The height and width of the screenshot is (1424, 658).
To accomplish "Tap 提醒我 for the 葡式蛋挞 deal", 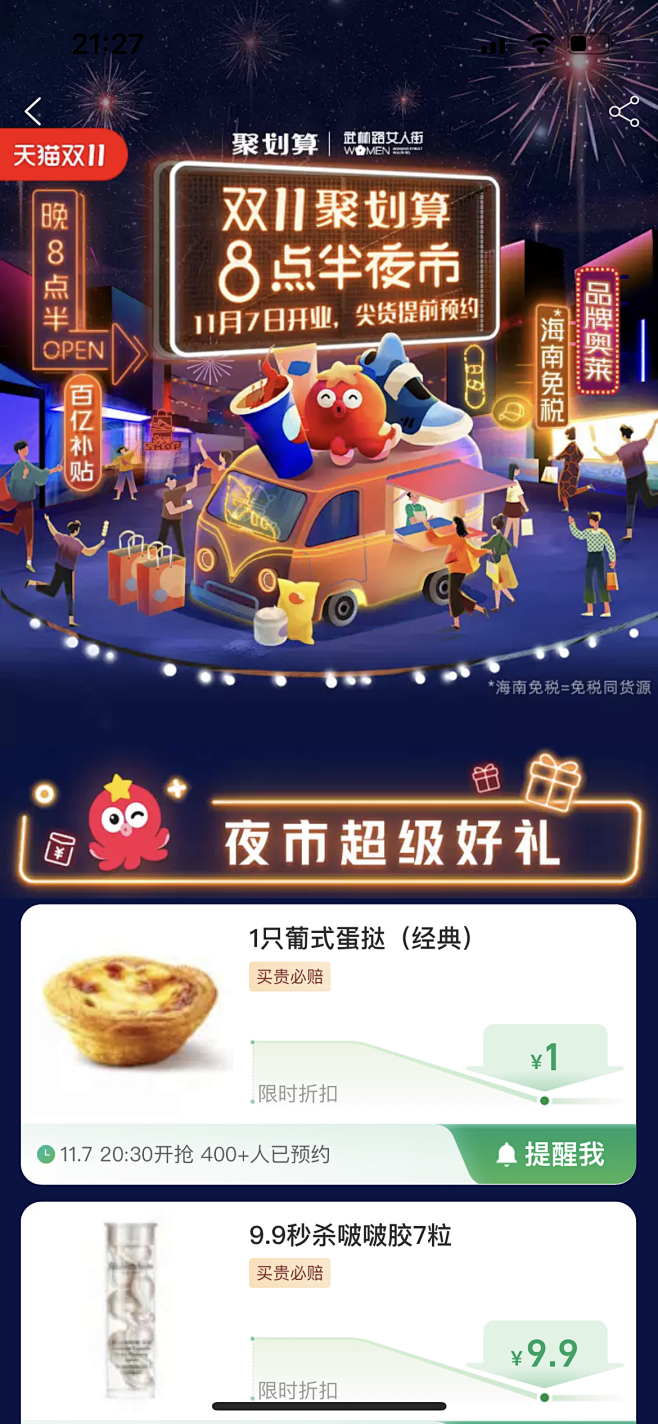I will [549, 1155].
